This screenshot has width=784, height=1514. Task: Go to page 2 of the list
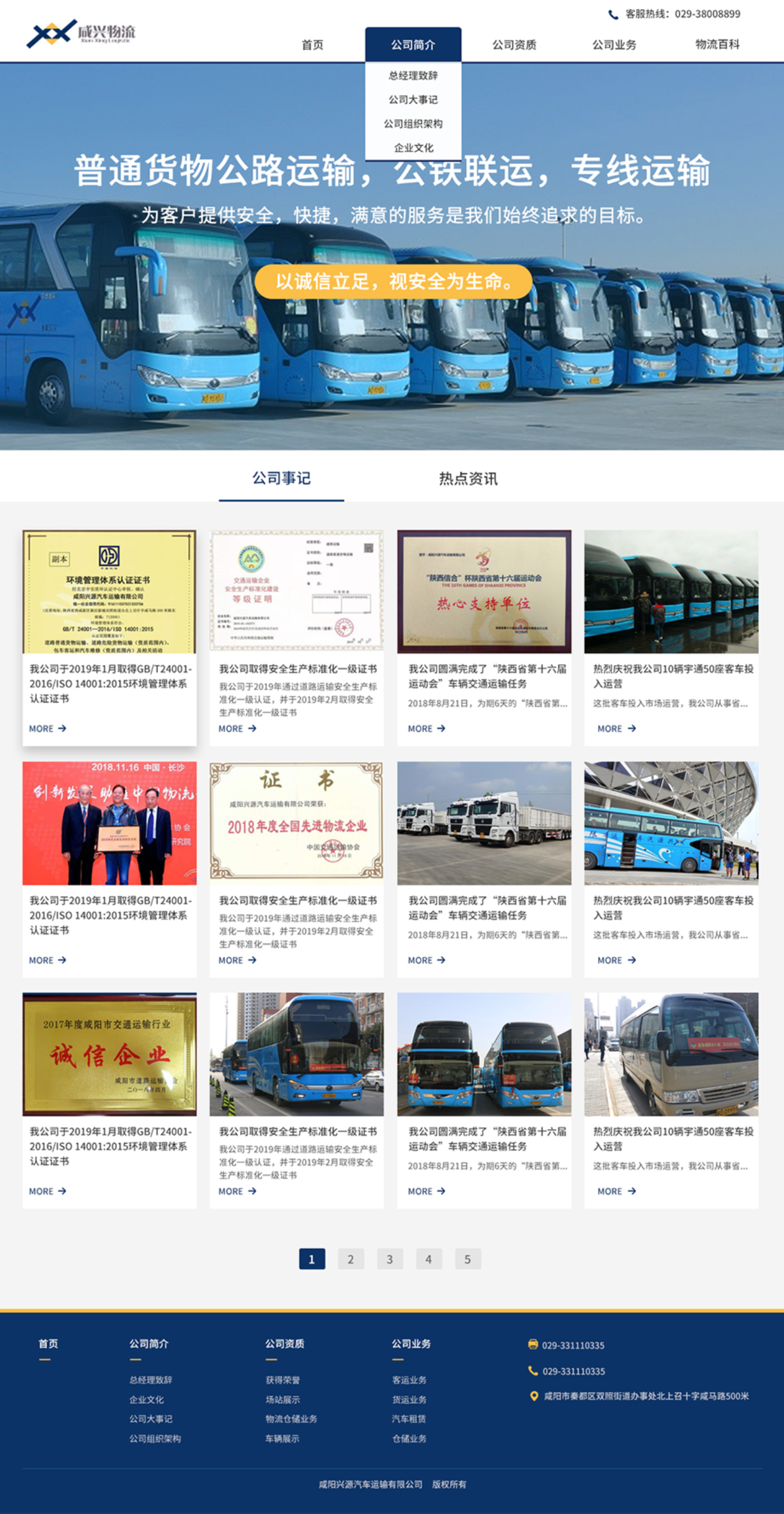coord(351,1259)
